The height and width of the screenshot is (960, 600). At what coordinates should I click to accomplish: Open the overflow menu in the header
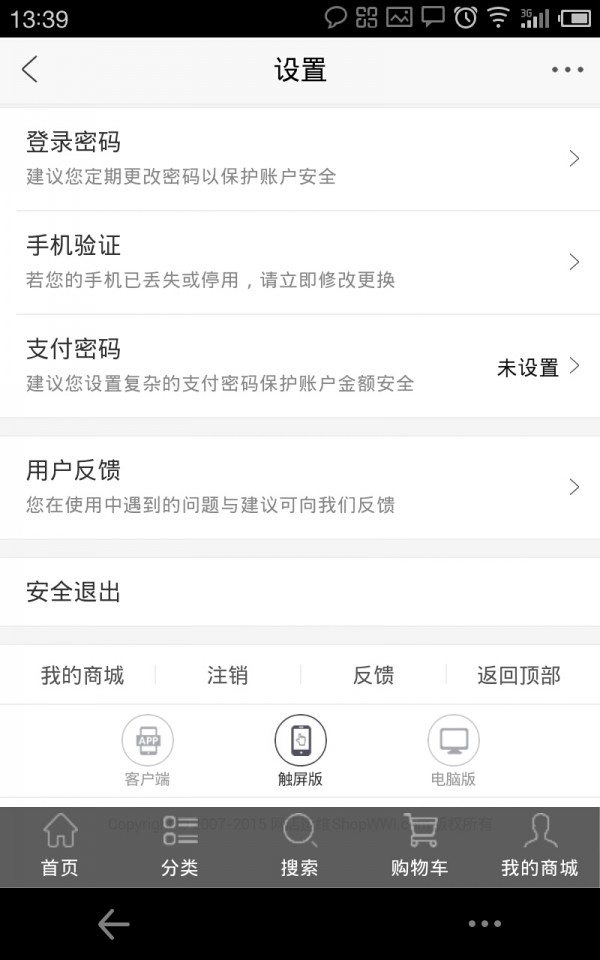(x=567, y=70)
